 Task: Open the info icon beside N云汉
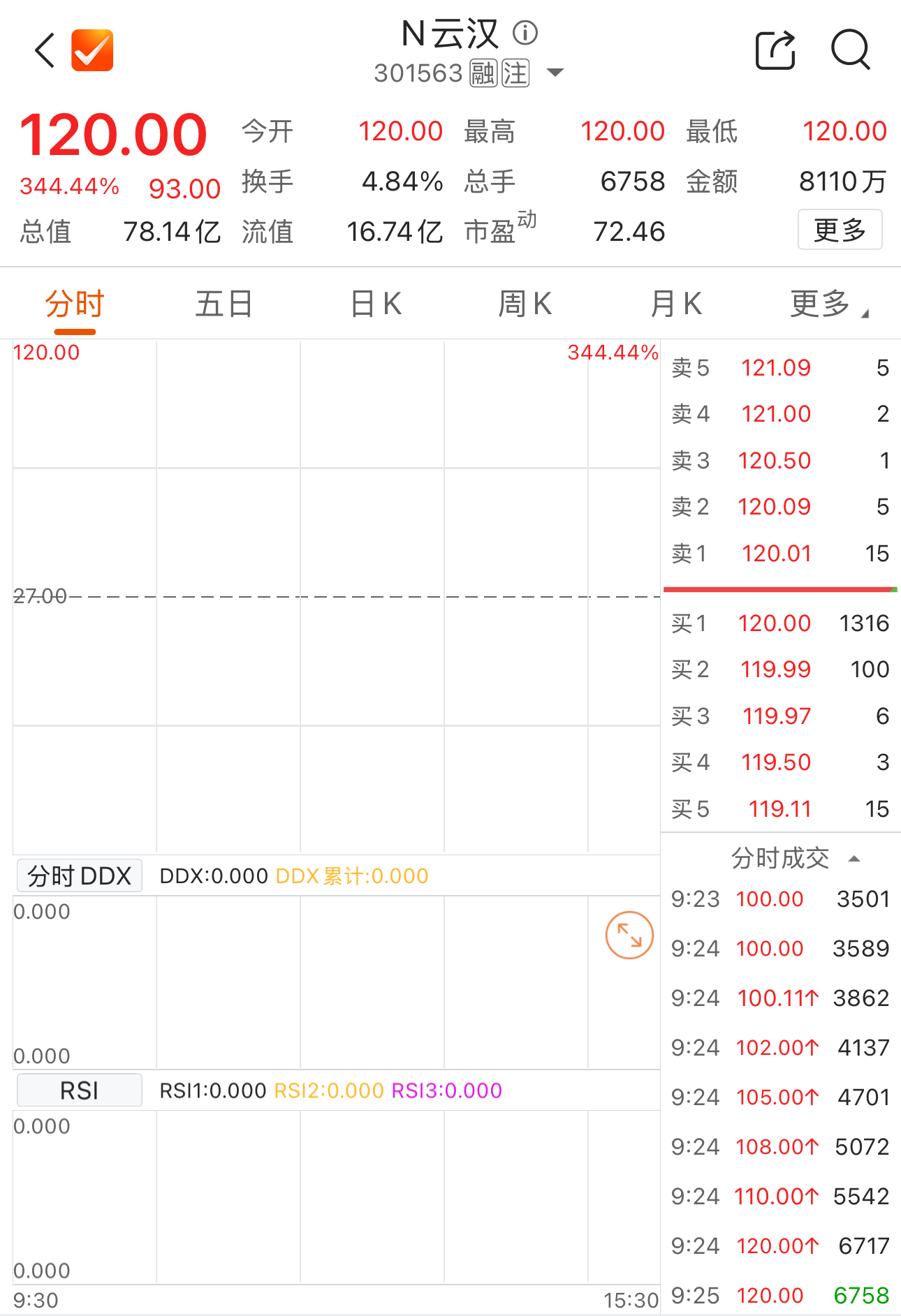525,33
